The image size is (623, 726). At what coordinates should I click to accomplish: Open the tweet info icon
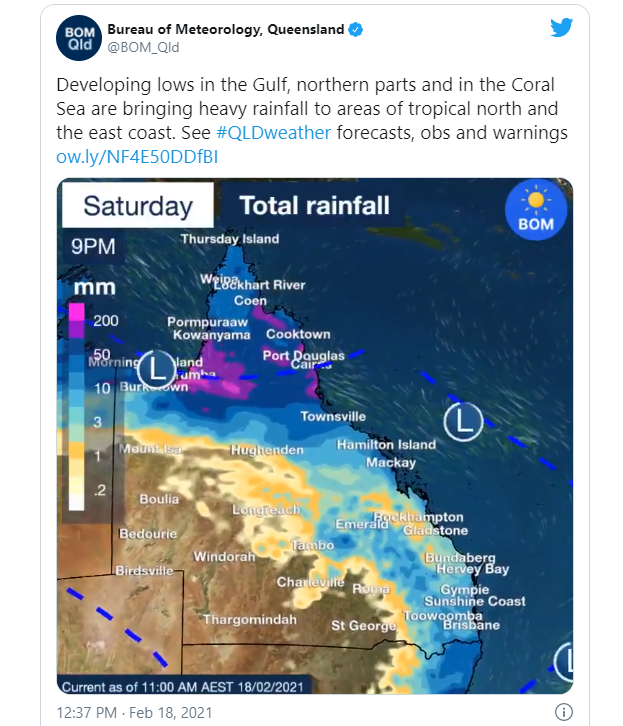click(563, 711)
